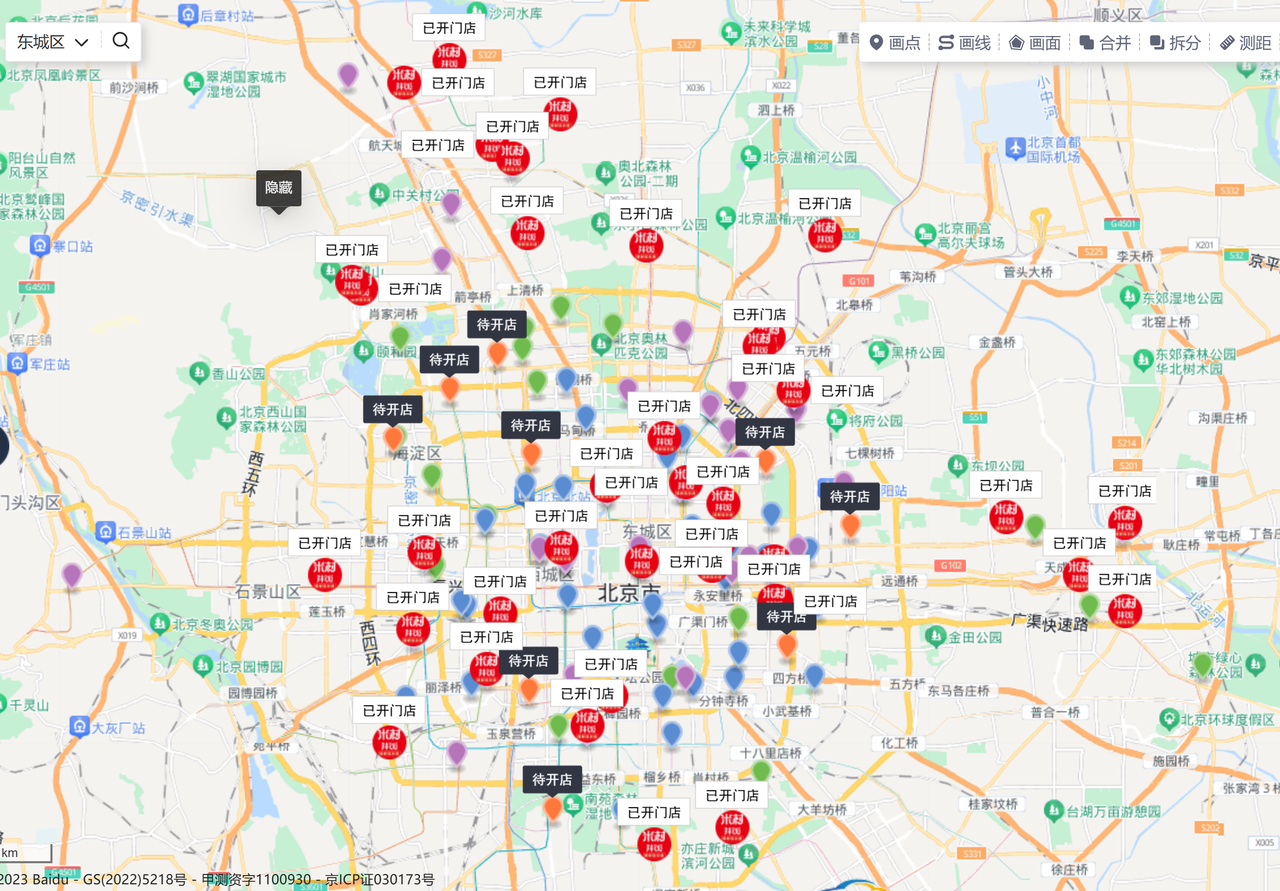
Task: Choose the 合并 merge tool
Action: [x=1105, y=42]
